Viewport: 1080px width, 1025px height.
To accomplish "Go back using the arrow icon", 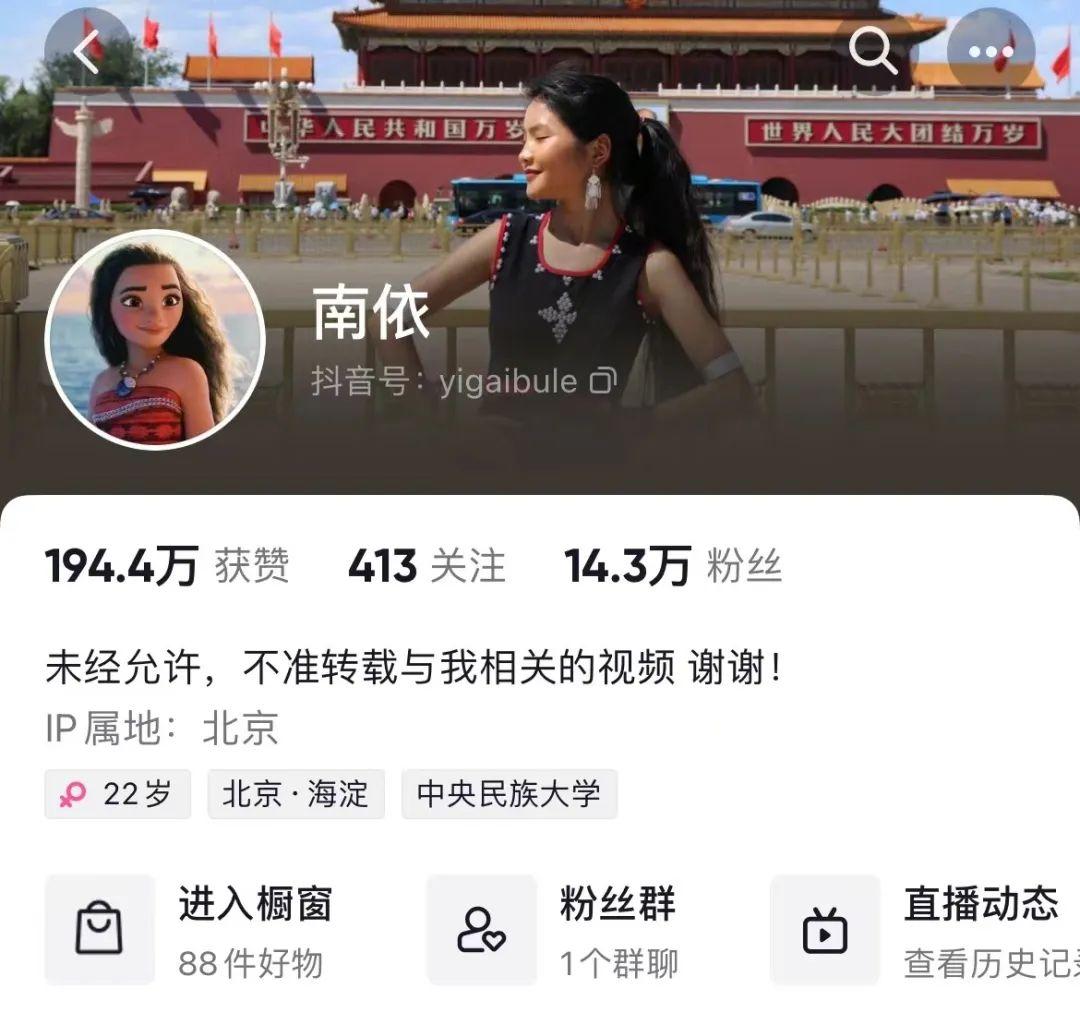I will click(88, 50).
